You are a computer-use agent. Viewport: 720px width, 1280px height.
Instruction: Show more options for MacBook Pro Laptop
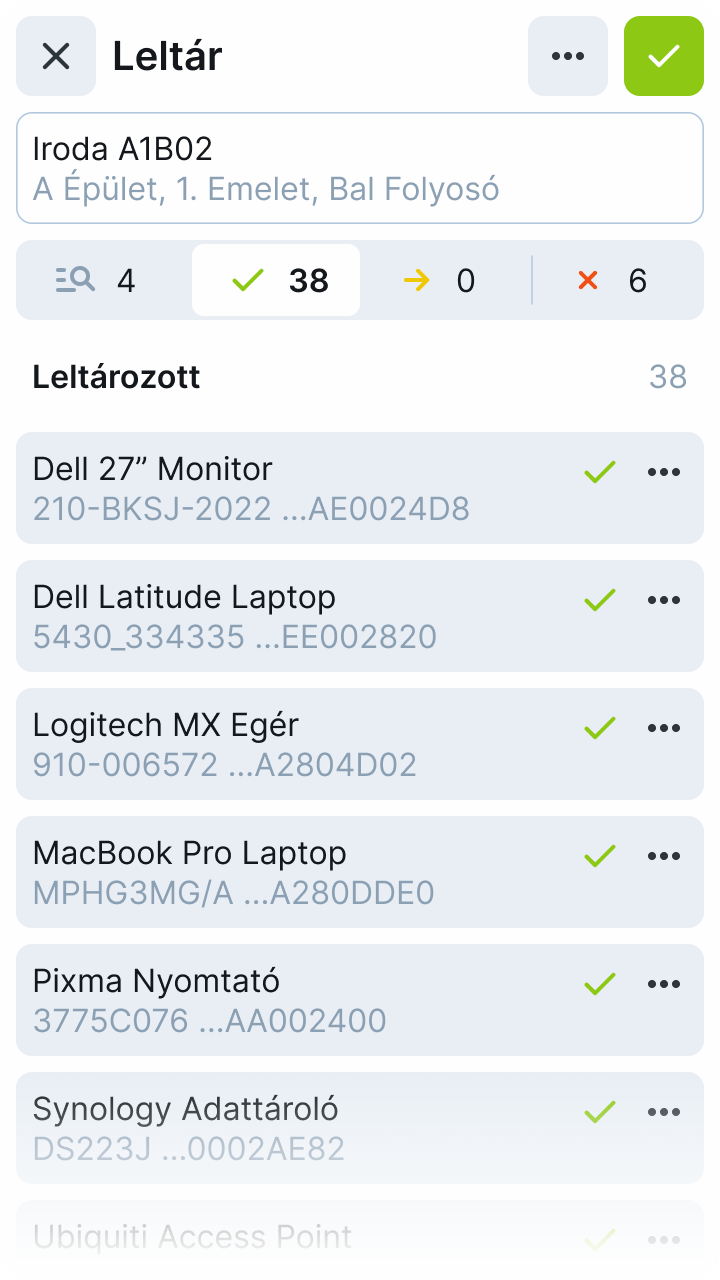664,856
